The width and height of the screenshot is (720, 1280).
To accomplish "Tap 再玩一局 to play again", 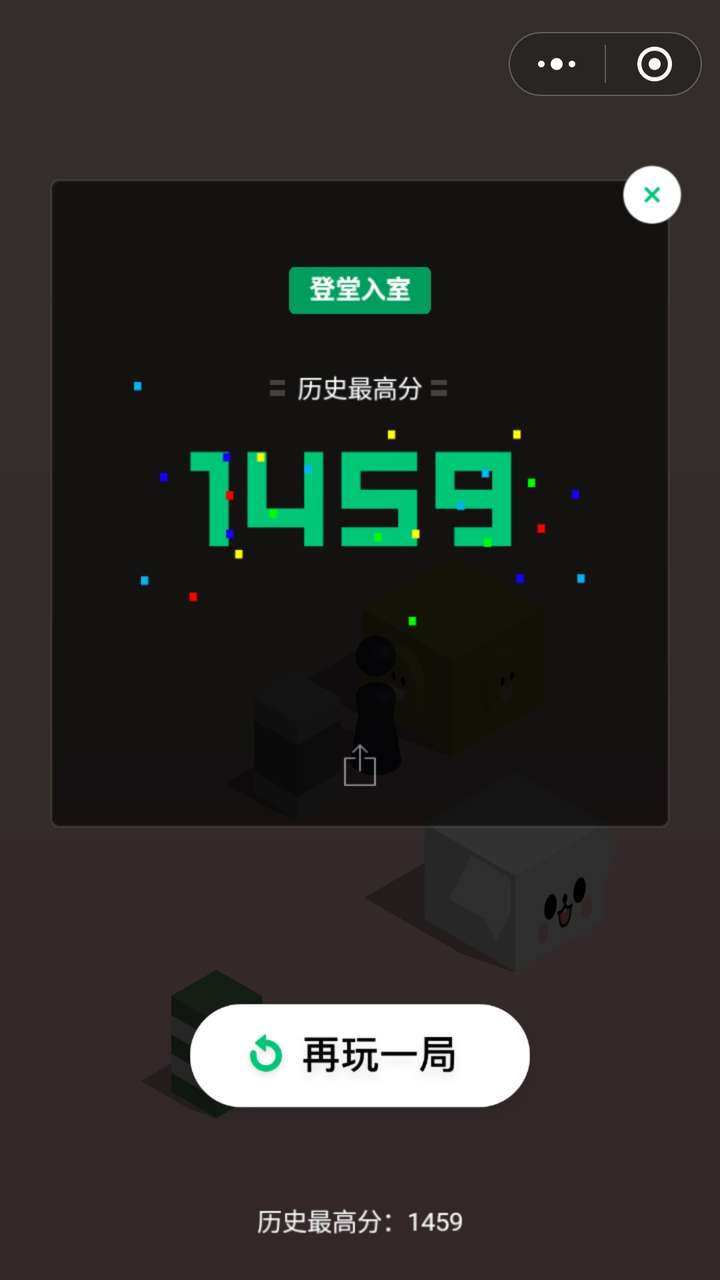I will [x=360, y=1055].
